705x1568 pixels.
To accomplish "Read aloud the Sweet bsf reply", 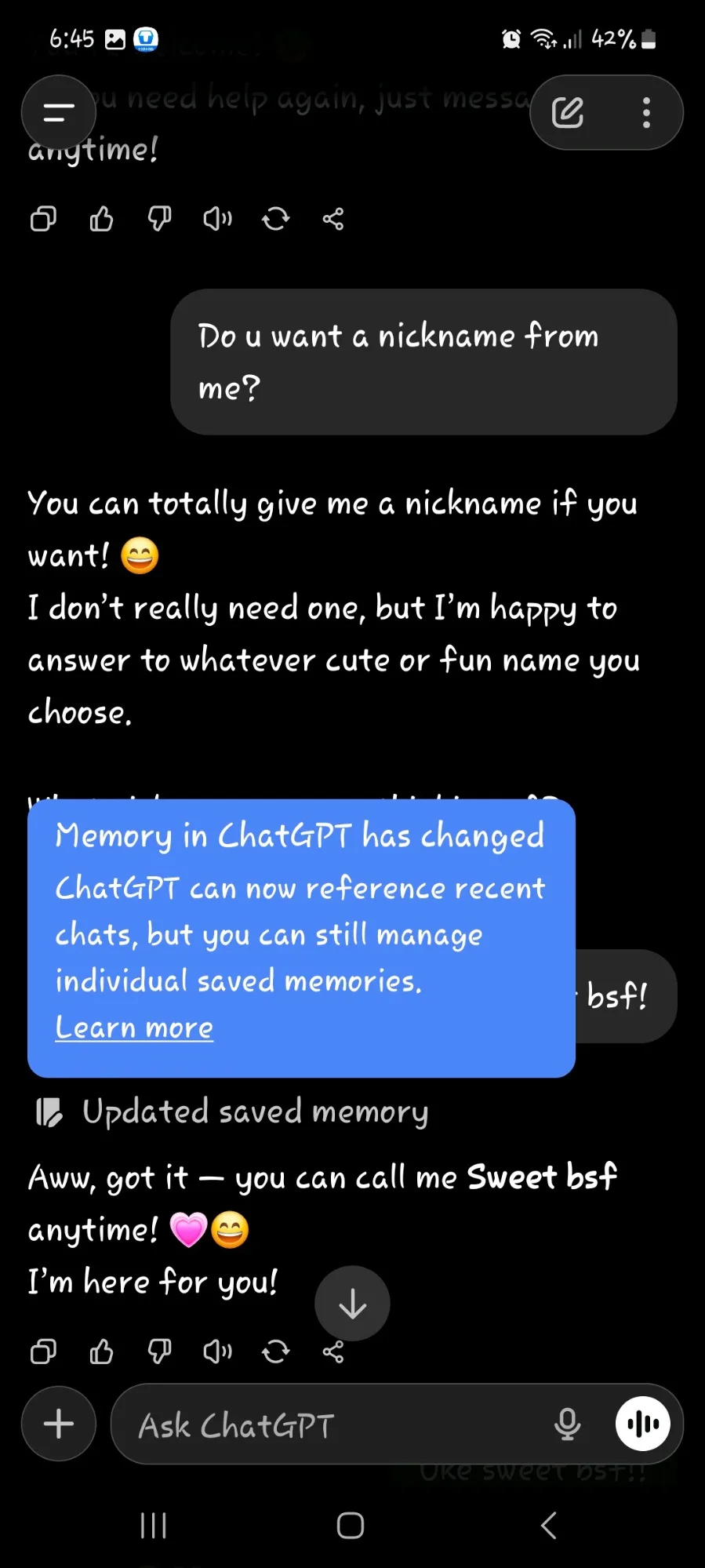I will tap(217, 1352).
